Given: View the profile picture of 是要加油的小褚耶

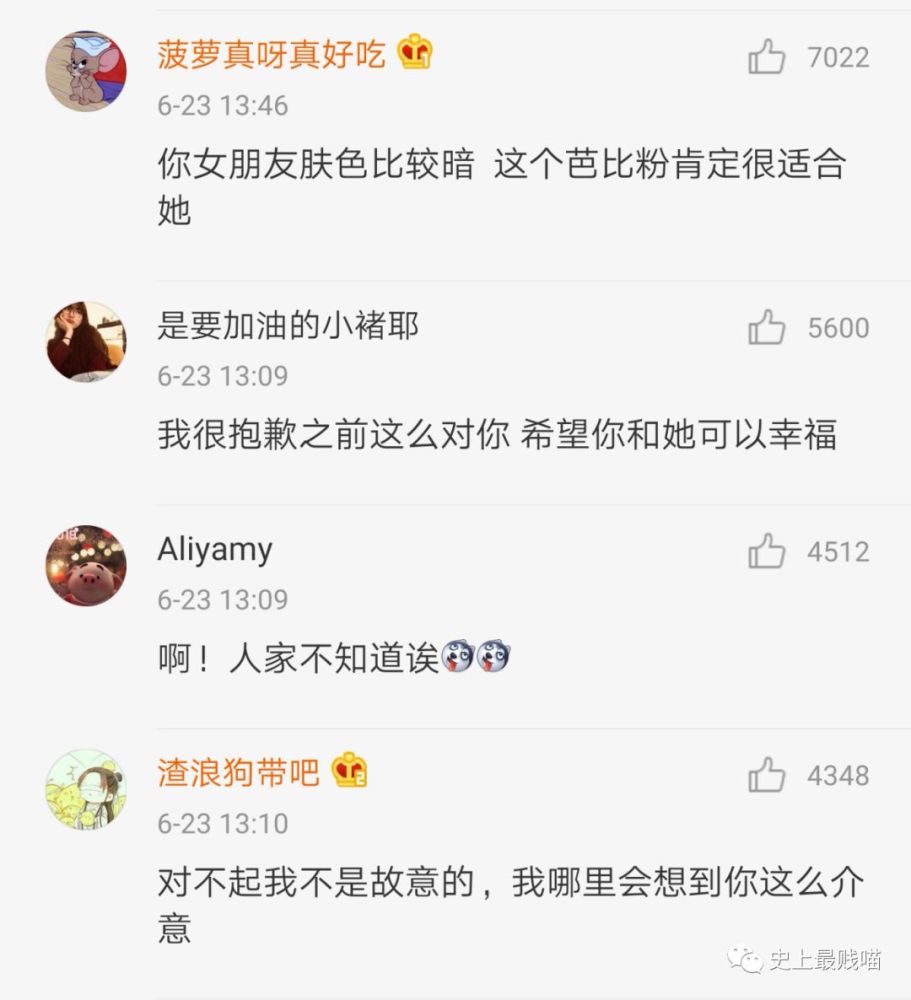Looking at the screenshot, I should (86, 341).
